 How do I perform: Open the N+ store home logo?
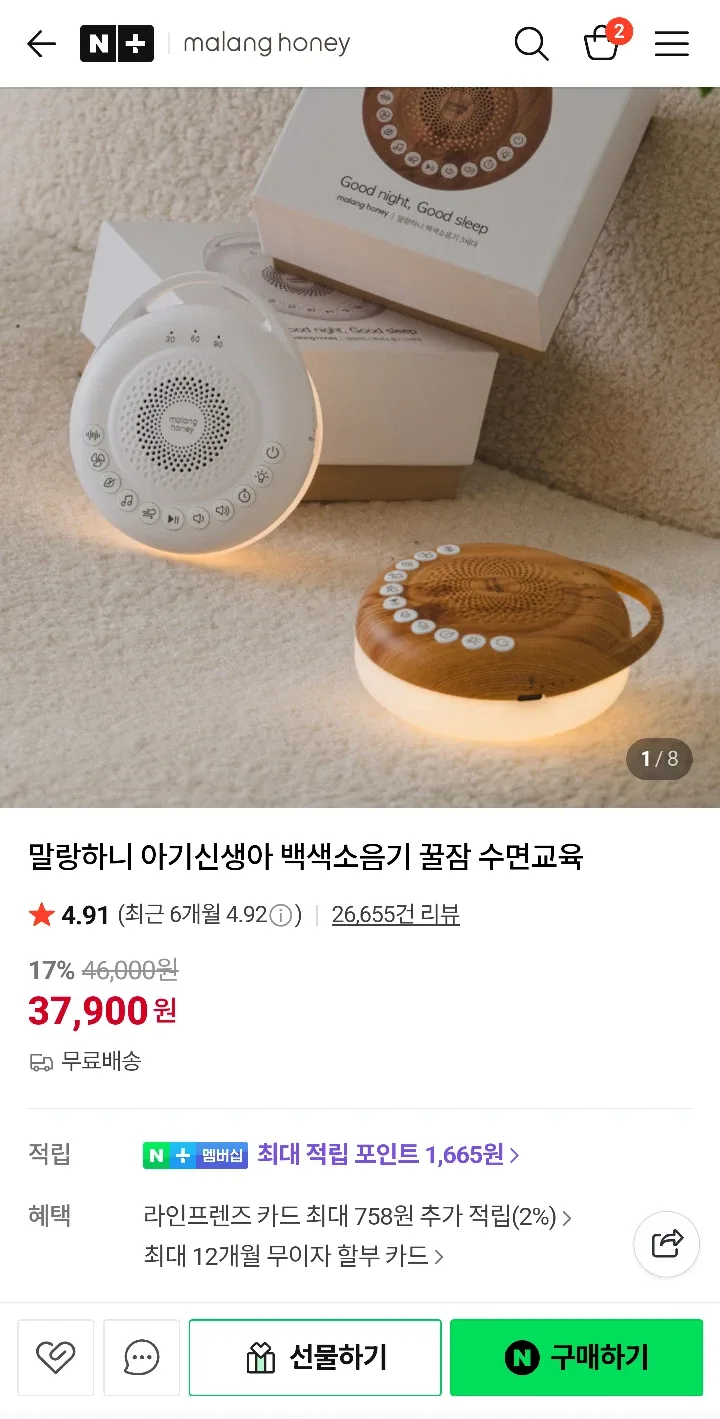(x=116, y=44)
